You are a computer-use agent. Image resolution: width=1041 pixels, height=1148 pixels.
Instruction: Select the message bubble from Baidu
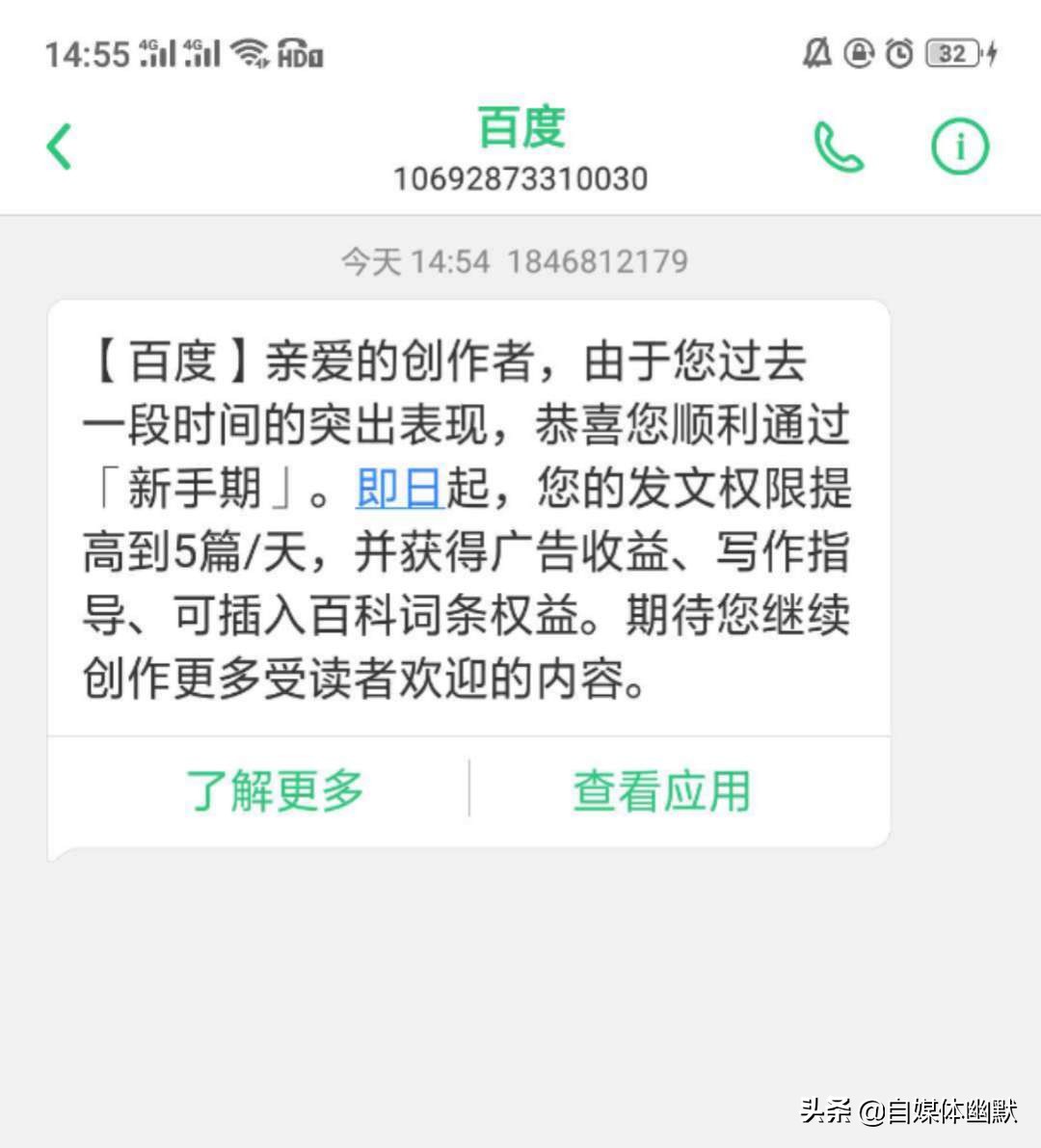click(x=467, y=521)
